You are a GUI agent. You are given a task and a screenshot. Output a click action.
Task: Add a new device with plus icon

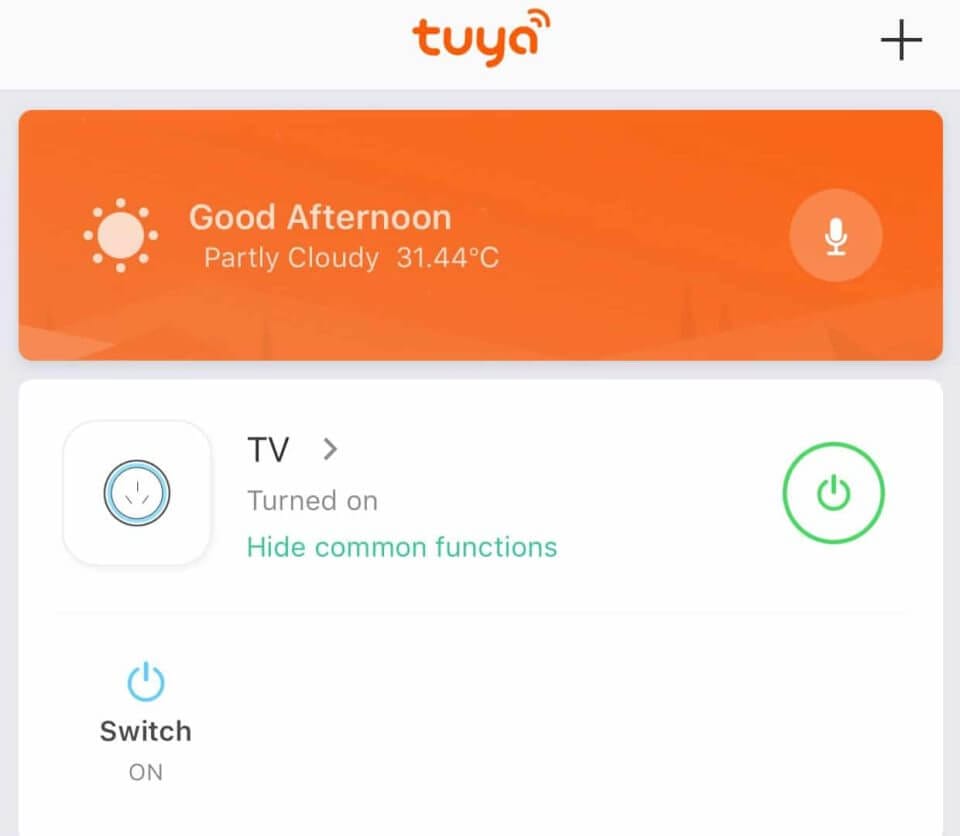point(900,41)
